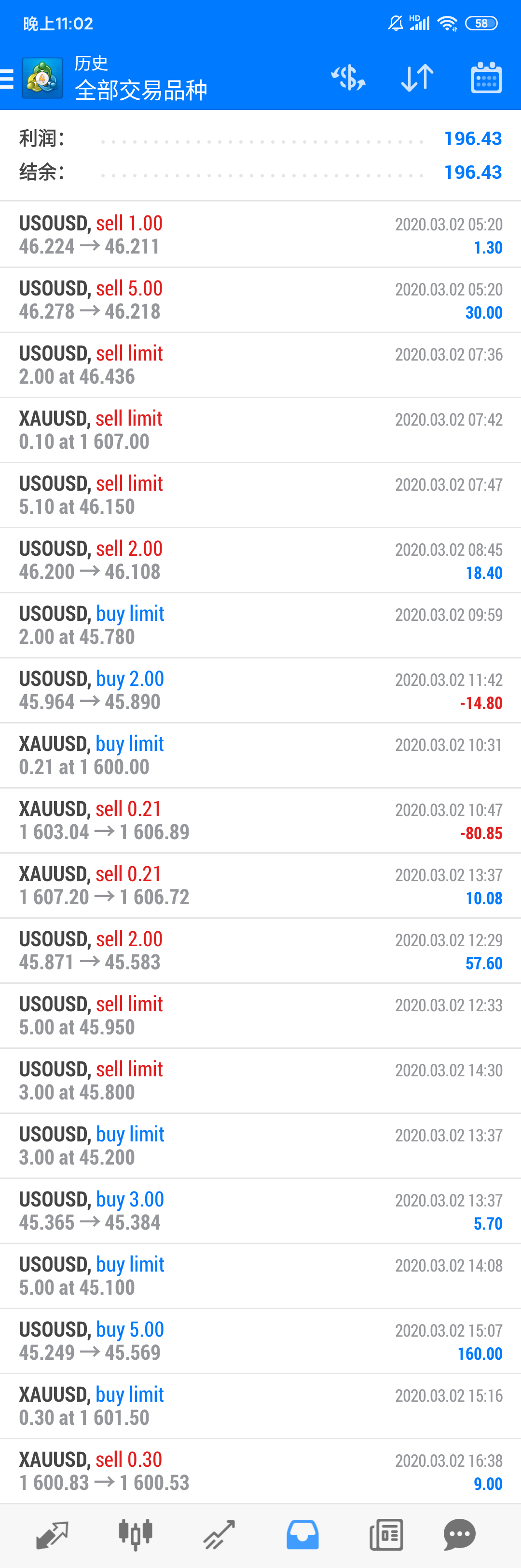Switch to the Chat messages tab
Viewport: 521px width, 1568px height.
point(459,1534)
